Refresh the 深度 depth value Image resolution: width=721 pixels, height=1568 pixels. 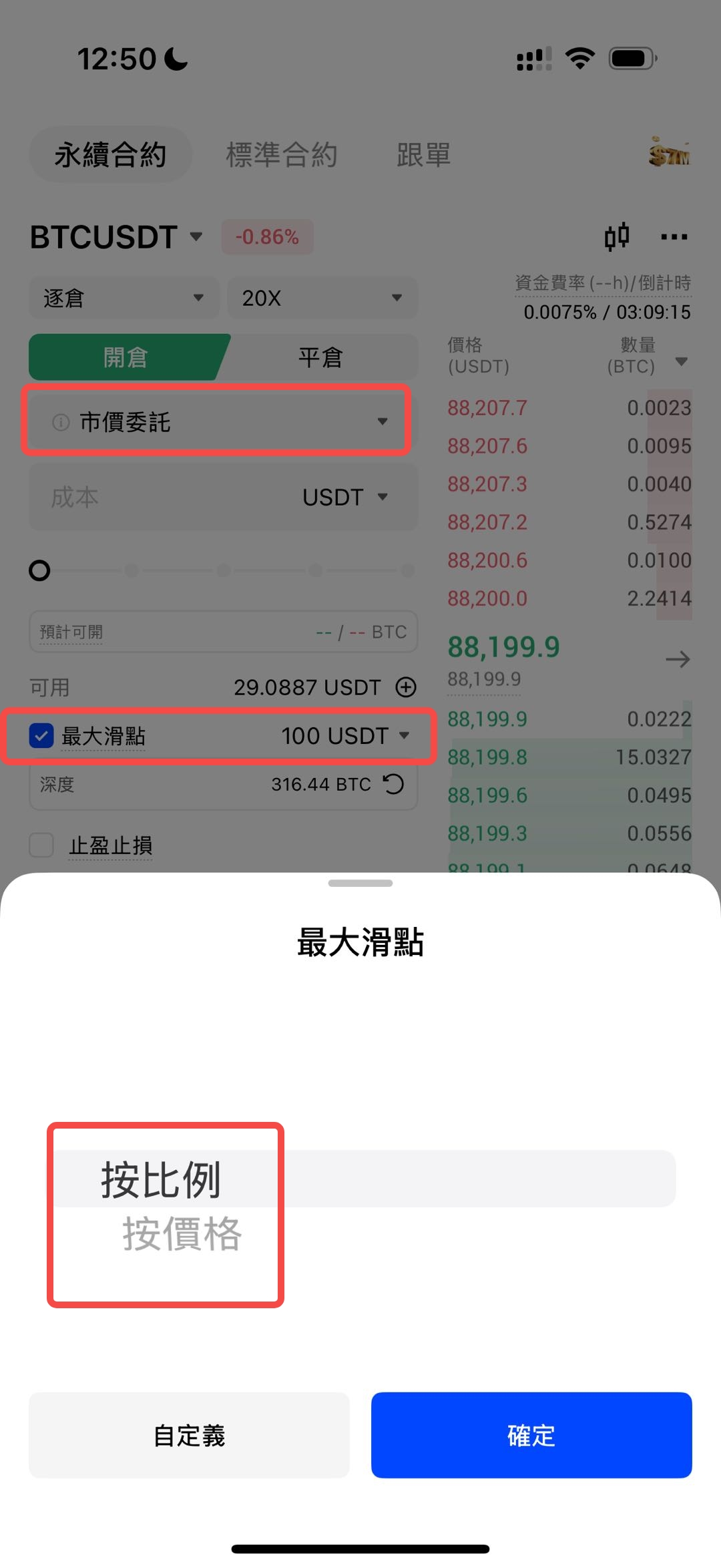point(394,785)
